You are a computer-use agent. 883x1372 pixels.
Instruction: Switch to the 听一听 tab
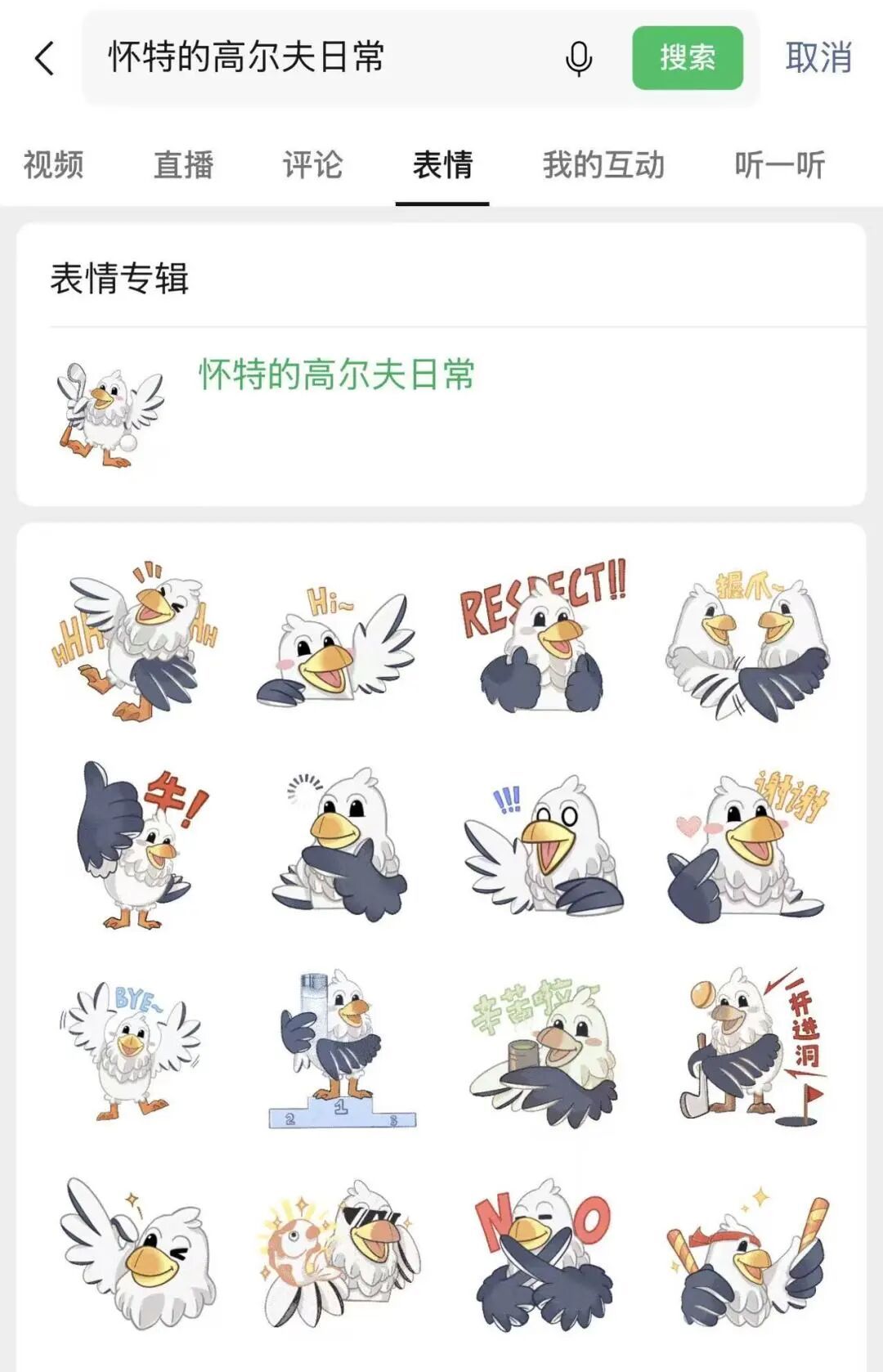pos(779,165)
